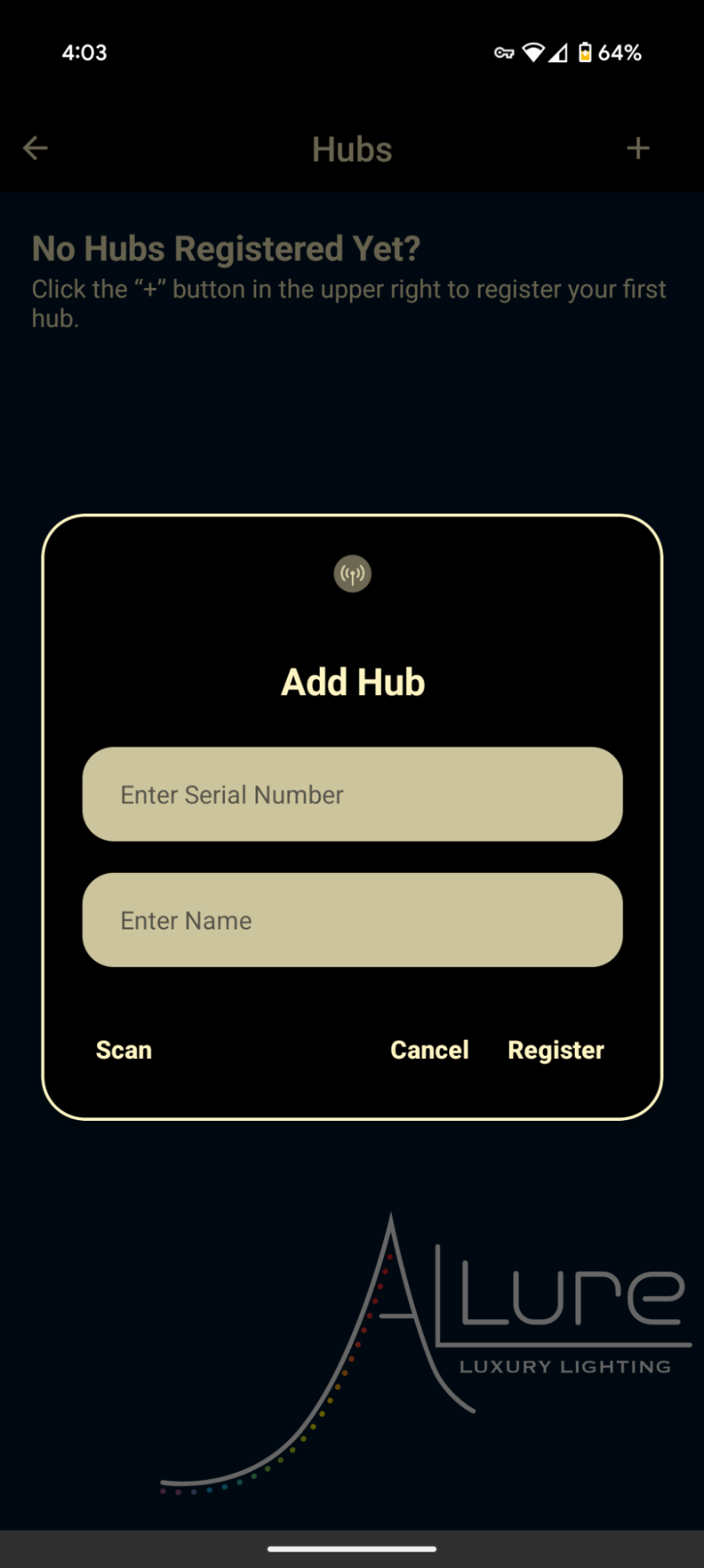This screenshot has width=704, height=1568.
Task: Click the instruction text about the + button
Action: tap(350, 303)
